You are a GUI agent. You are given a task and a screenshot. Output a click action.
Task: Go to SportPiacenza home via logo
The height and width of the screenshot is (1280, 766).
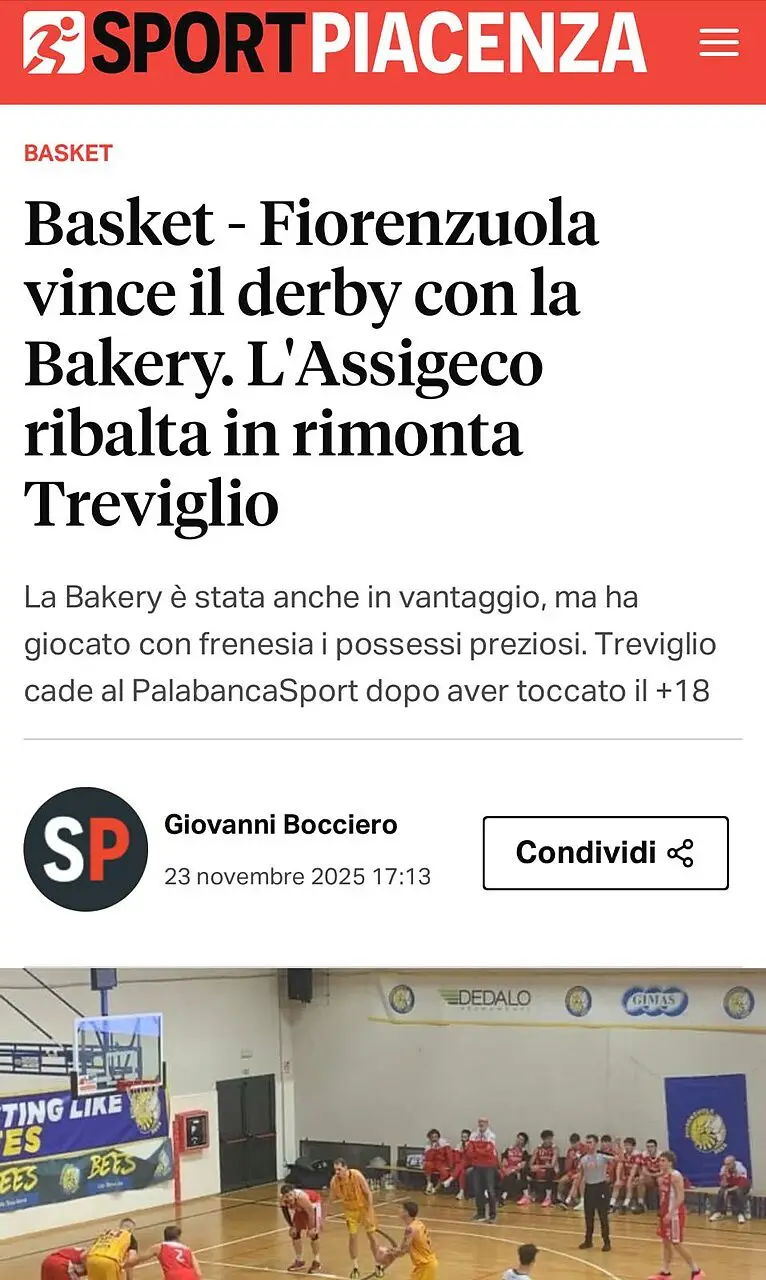335,43
